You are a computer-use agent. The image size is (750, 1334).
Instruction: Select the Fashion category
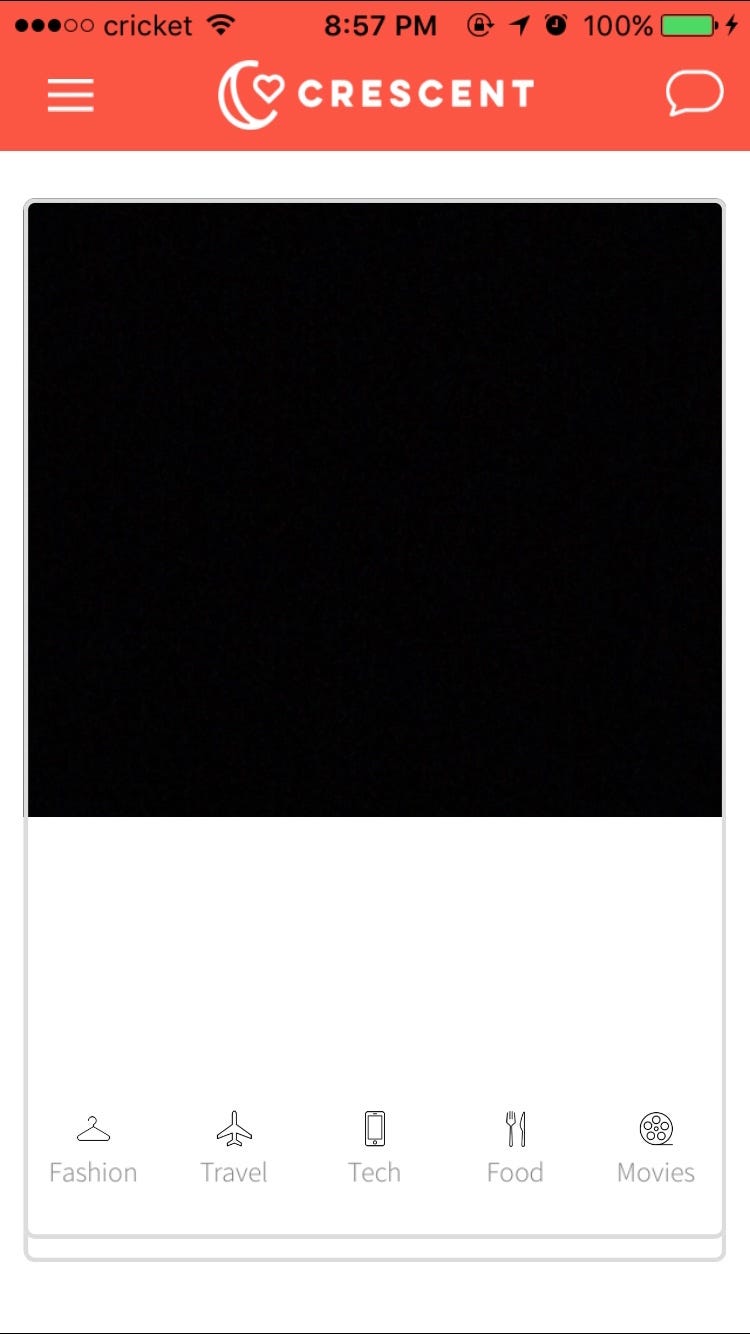pos(93,1150)
